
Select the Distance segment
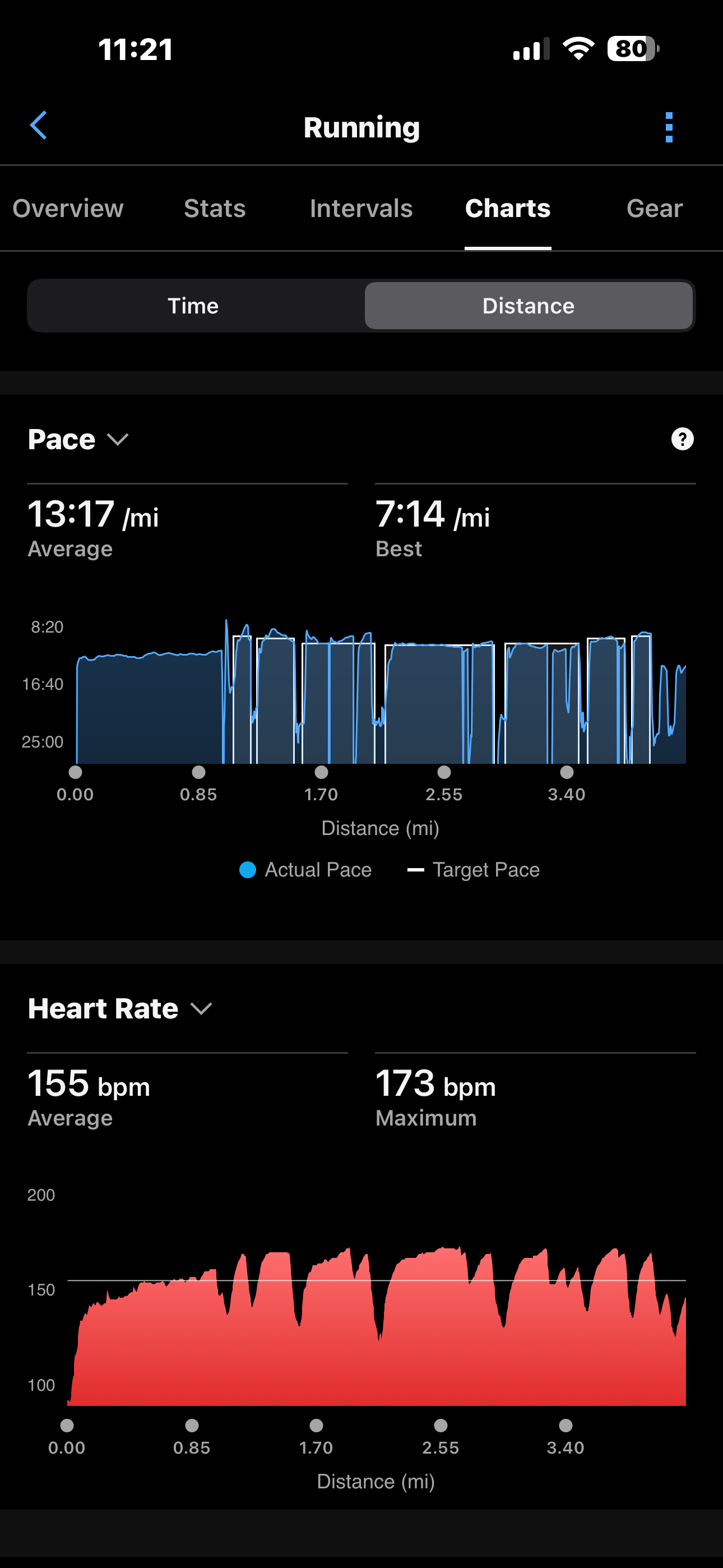(529, 306)
